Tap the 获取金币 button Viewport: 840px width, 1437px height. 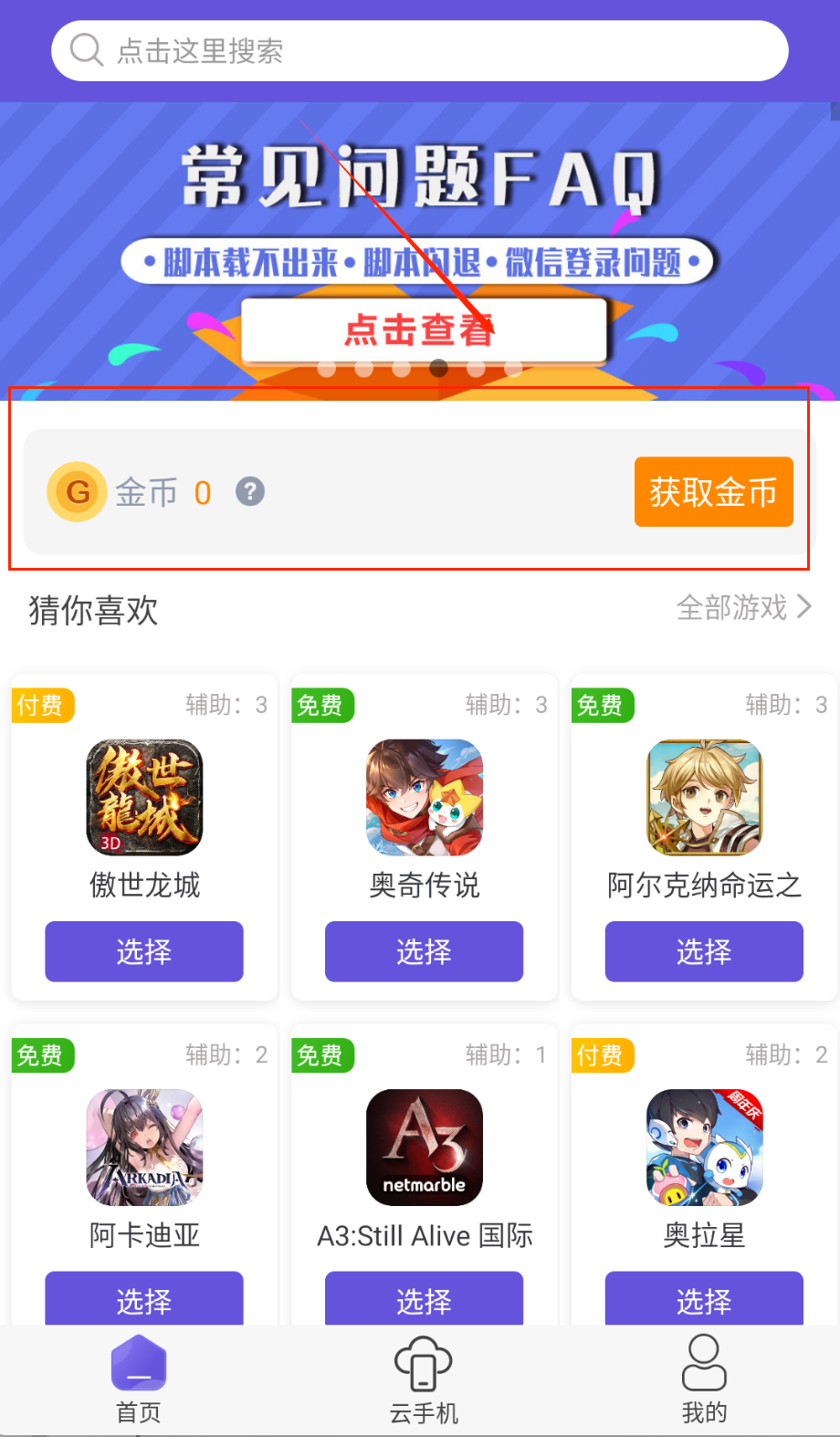pyautogui.click(x=713, y=492)
